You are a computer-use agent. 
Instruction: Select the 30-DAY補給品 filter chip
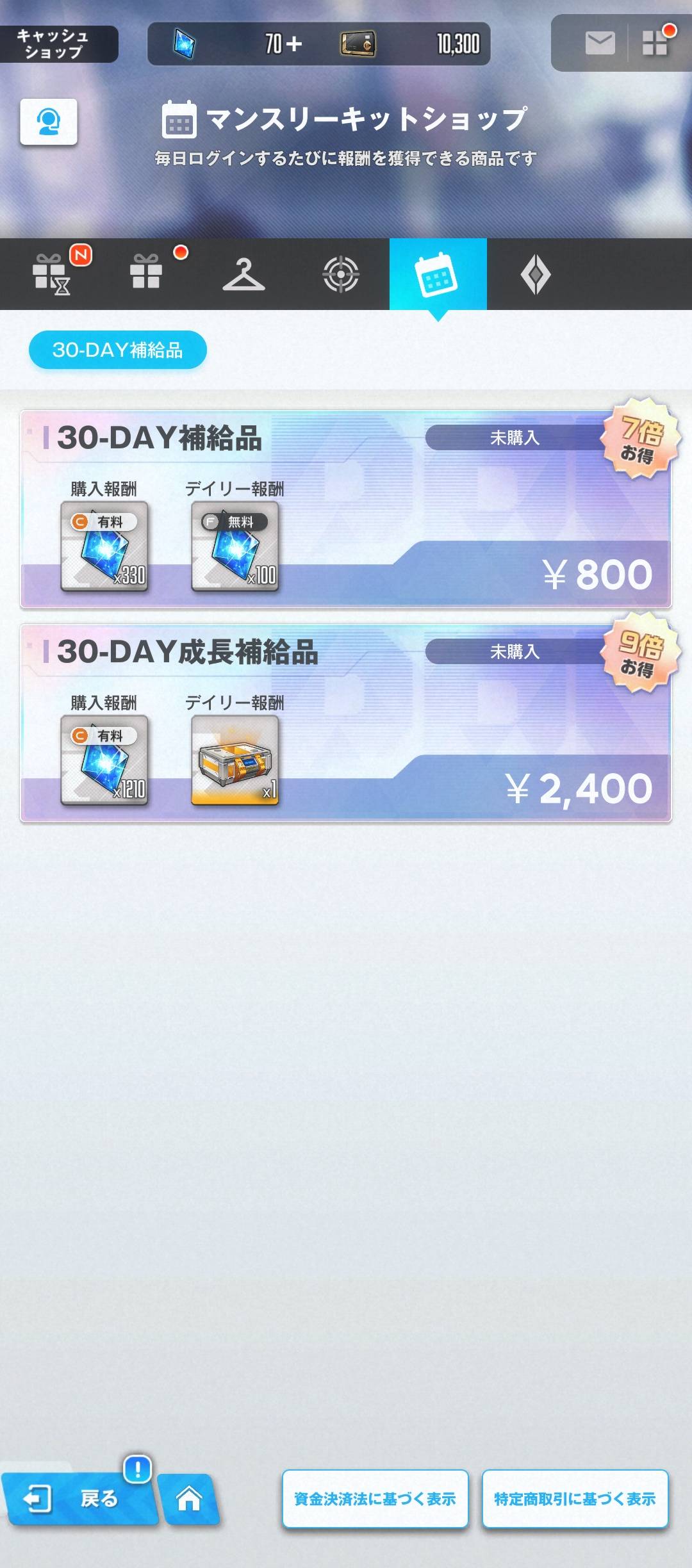(118, 350)
